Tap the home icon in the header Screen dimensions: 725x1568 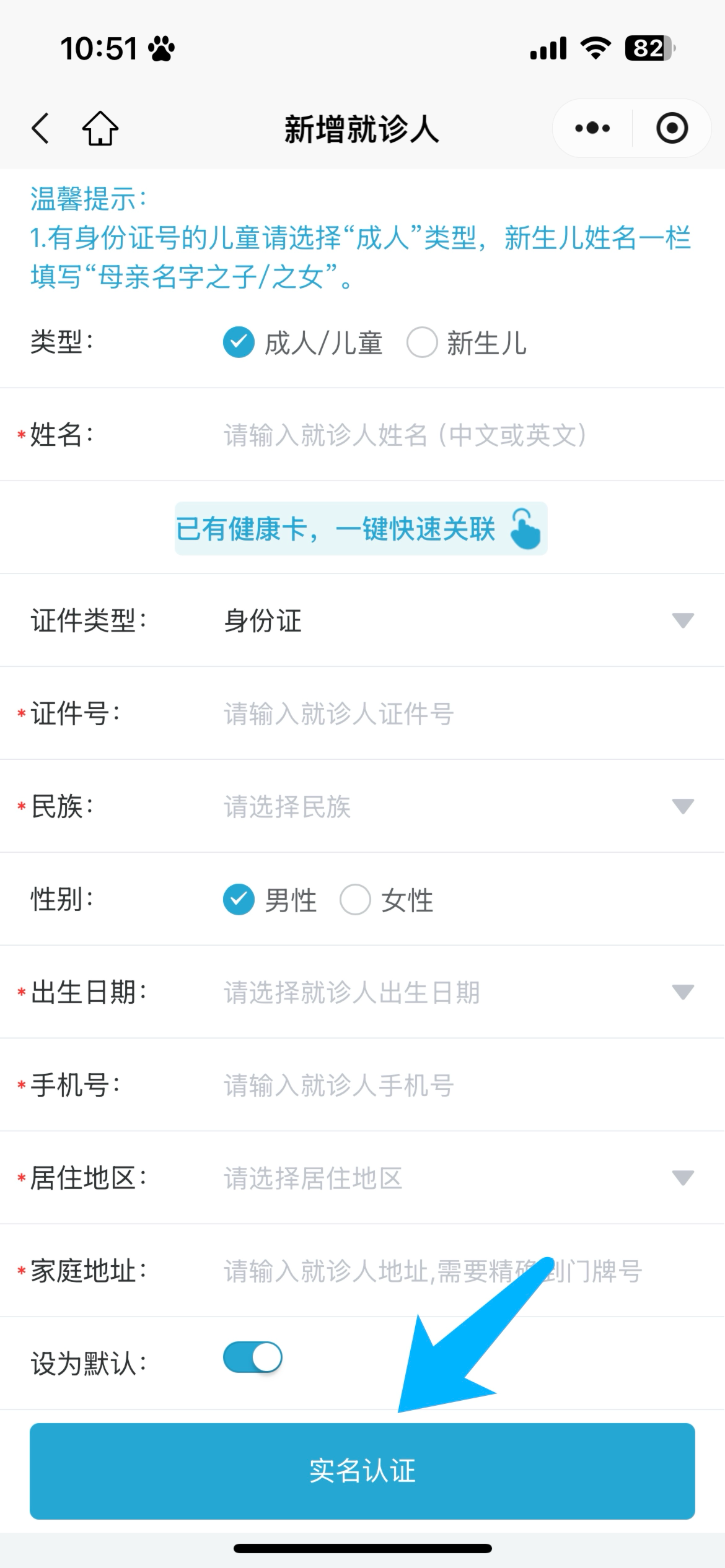click(100, 128)
